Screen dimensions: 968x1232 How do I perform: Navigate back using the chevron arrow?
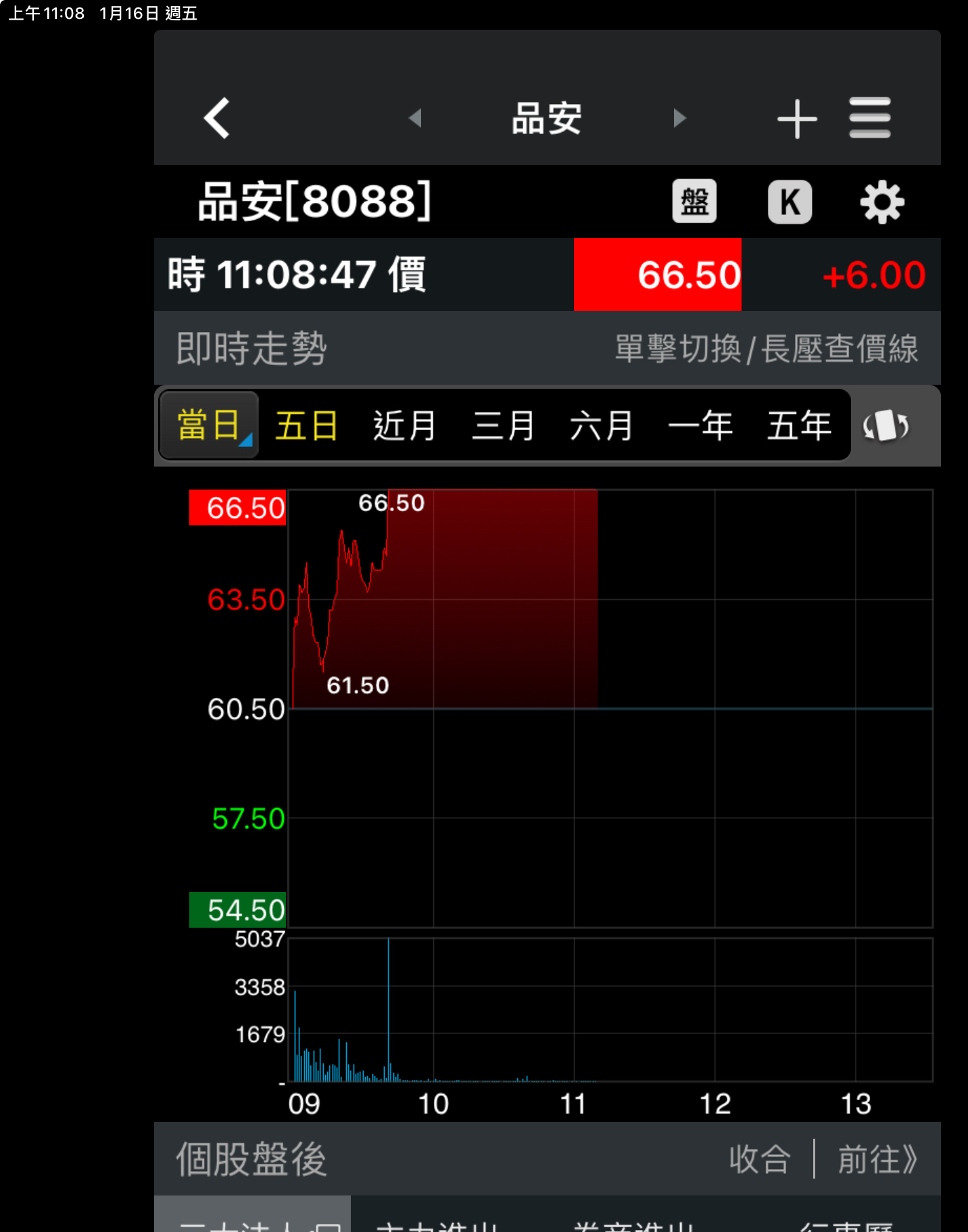coord(216,118)
